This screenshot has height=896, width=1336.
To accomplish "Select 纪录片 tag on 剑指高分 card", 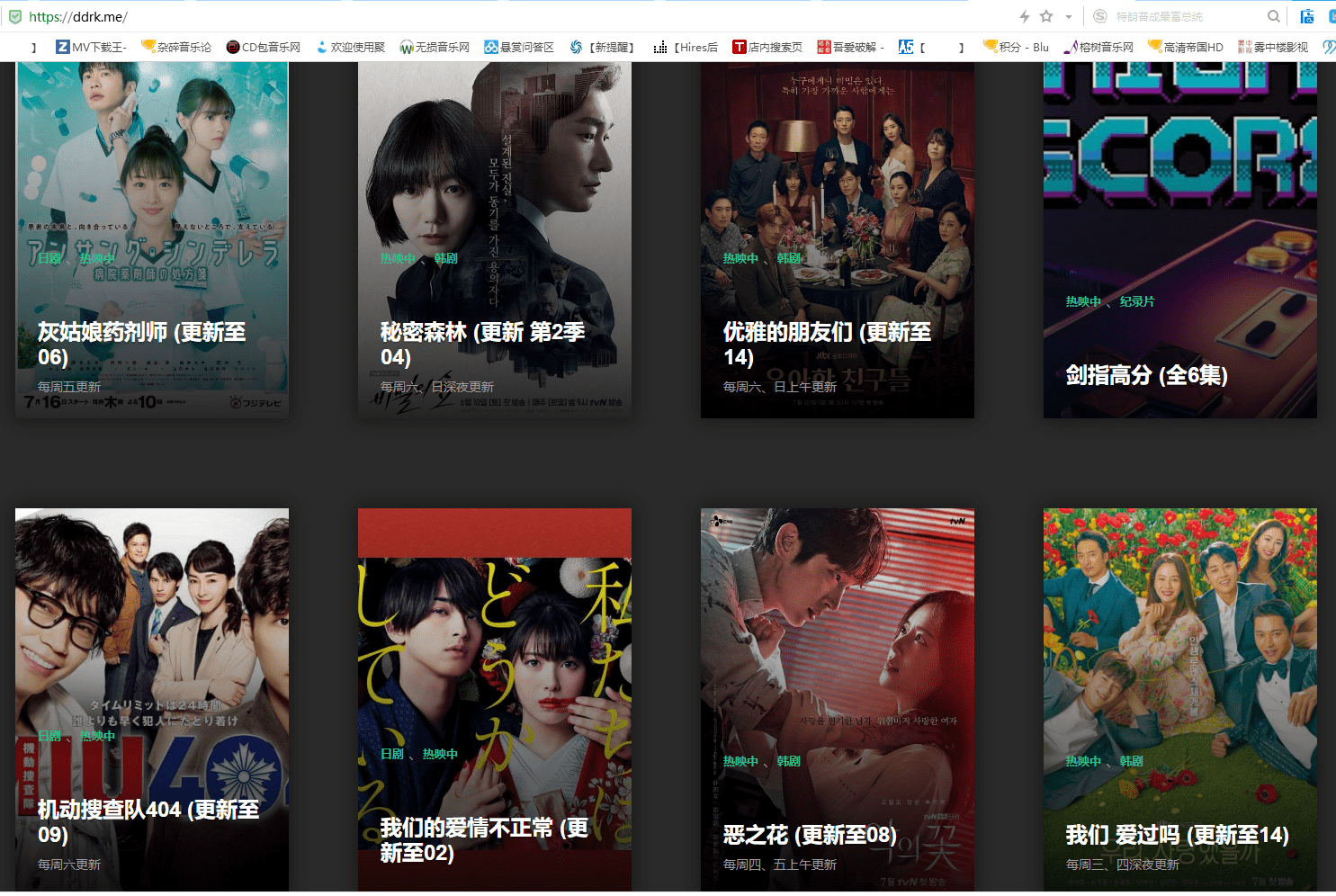I will 1137,301.
